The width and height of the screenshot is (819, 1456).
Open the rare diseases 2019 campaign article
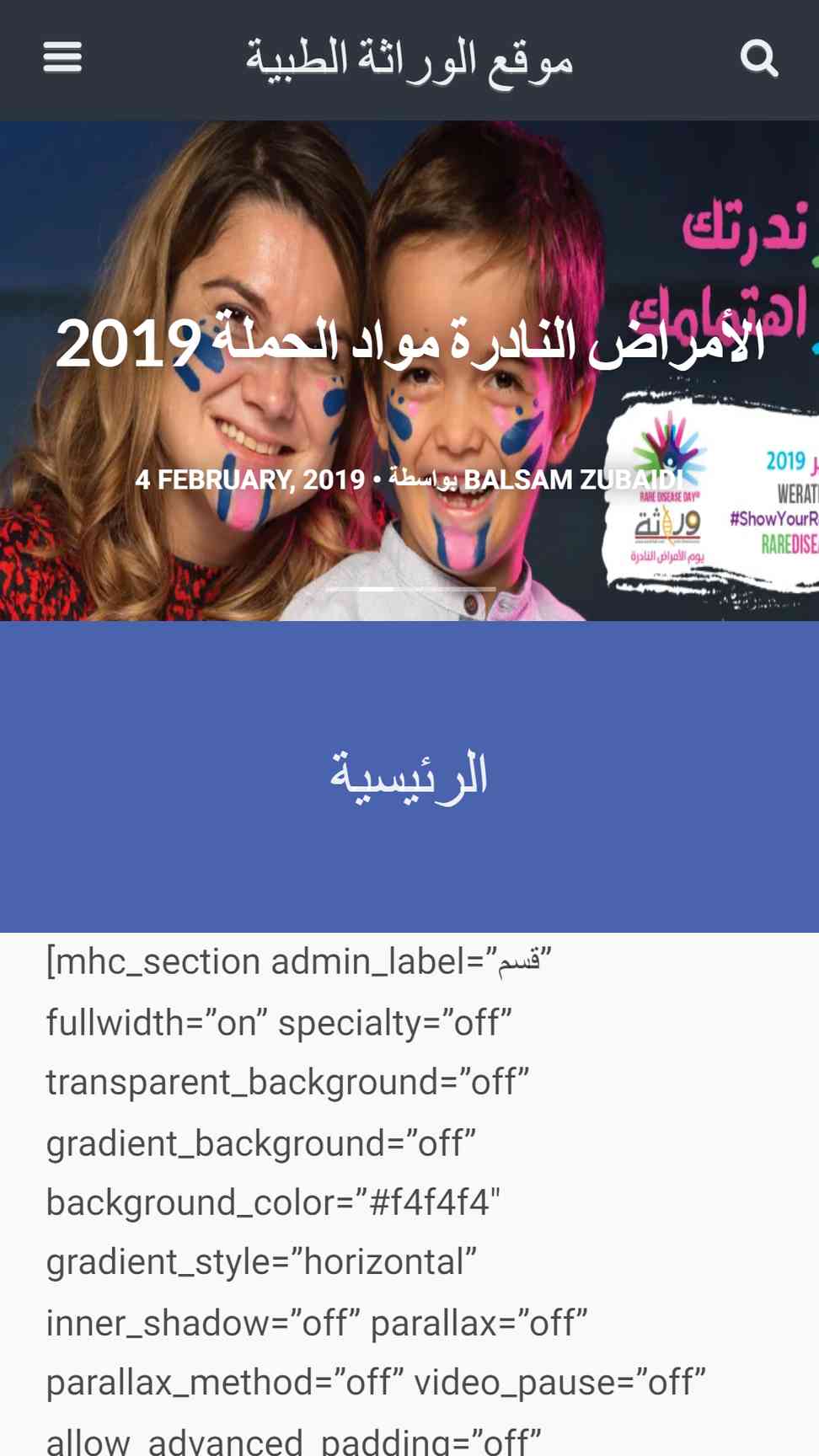410,344
